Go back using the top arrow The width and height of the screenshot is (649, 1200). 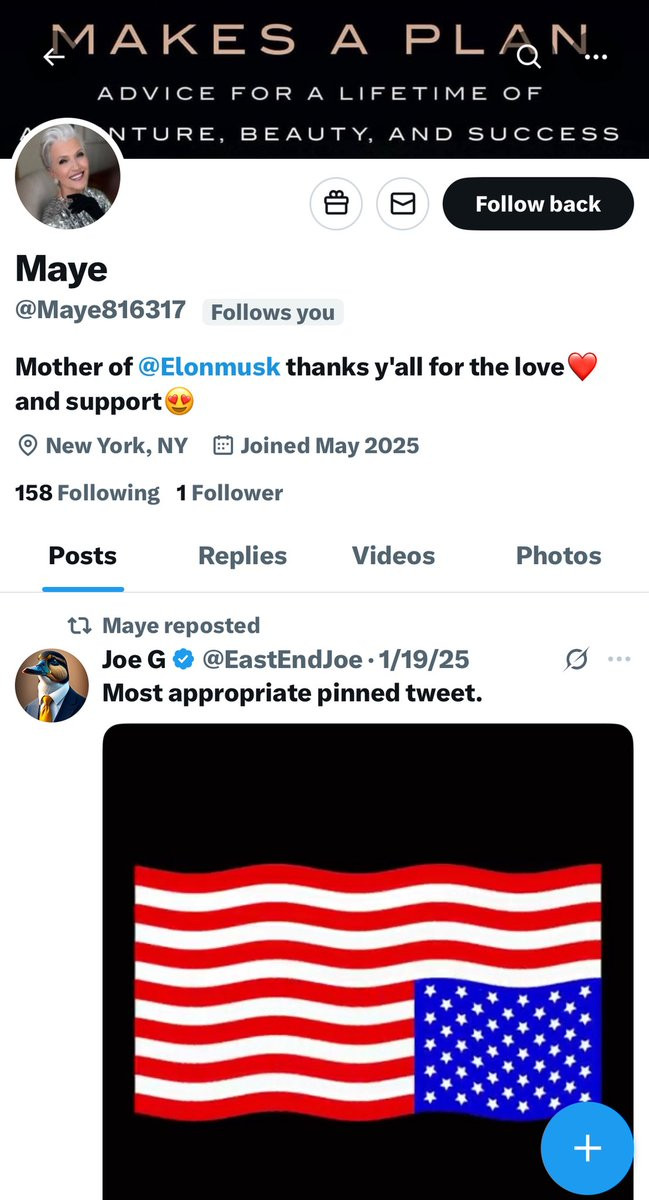(54, 57)
